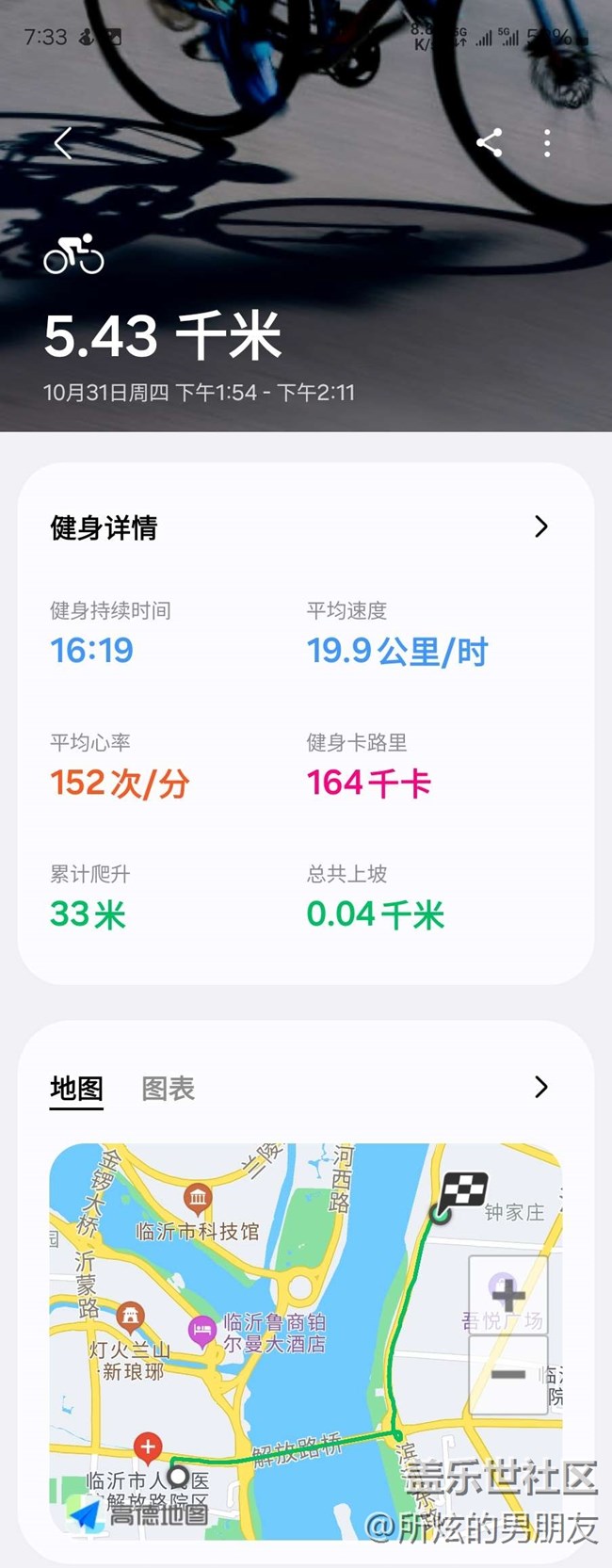This screenshot has height=1568, width=612.
Task: Select the 地图 tab
Action: pyautogui.click(x=76, y=1089)
